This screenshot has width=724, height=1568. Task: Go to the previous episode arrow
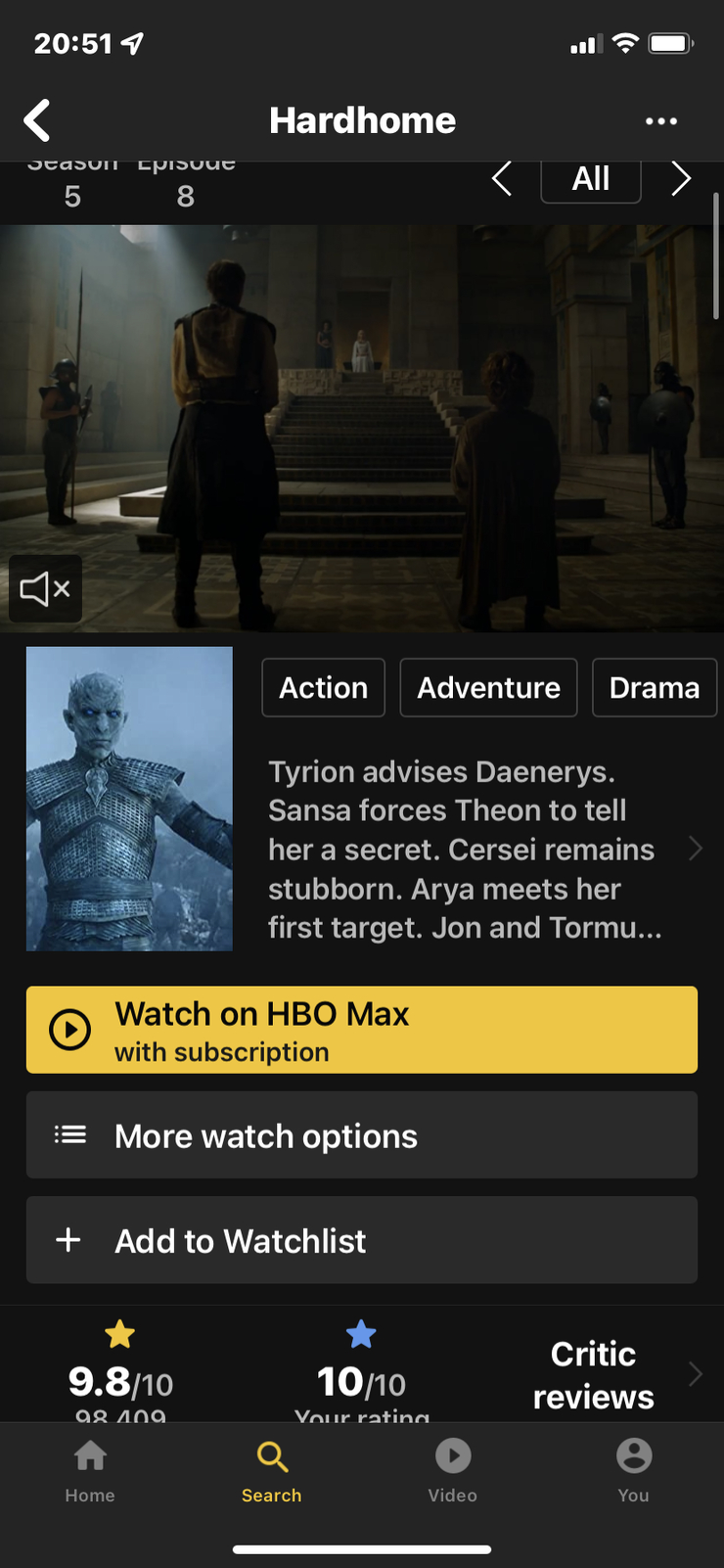coord(502,179)
